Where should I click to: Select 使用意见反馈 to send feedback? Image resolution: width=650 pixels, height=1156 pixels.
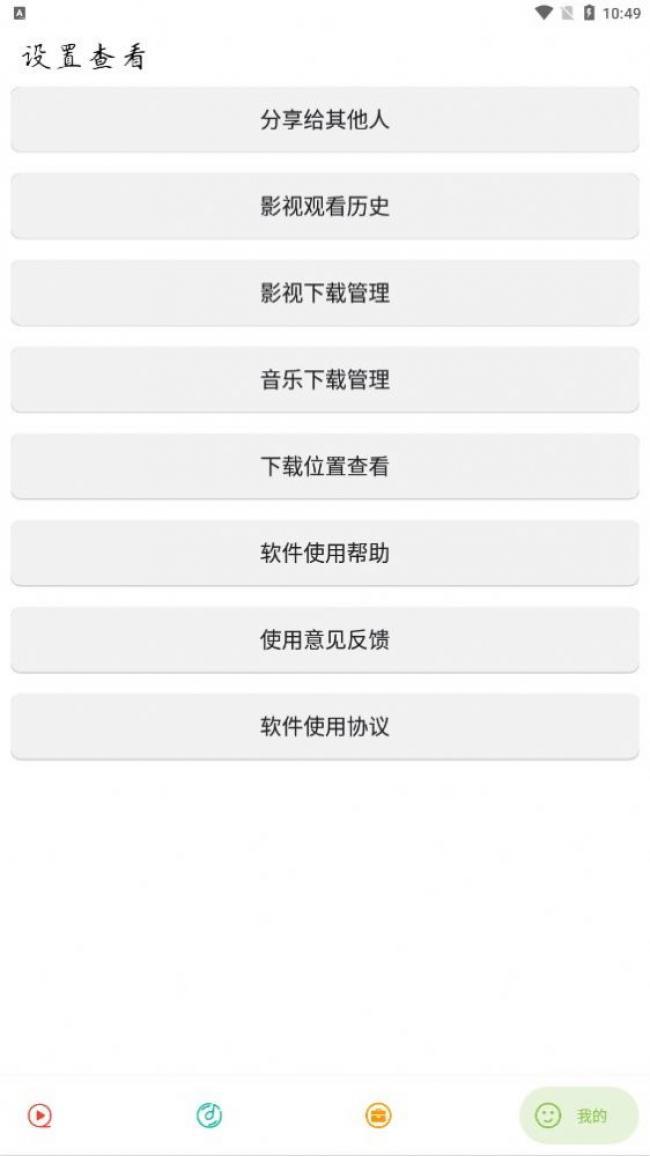pos(324,640)
